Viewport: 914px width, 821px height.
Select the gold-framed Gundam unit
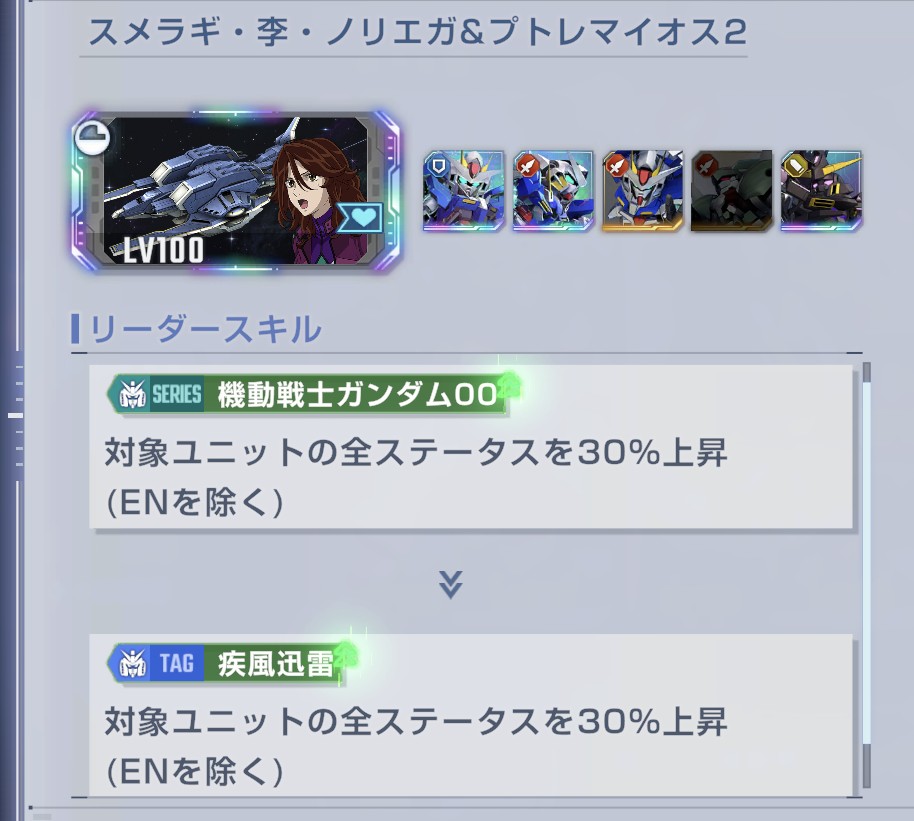(642, 191)
